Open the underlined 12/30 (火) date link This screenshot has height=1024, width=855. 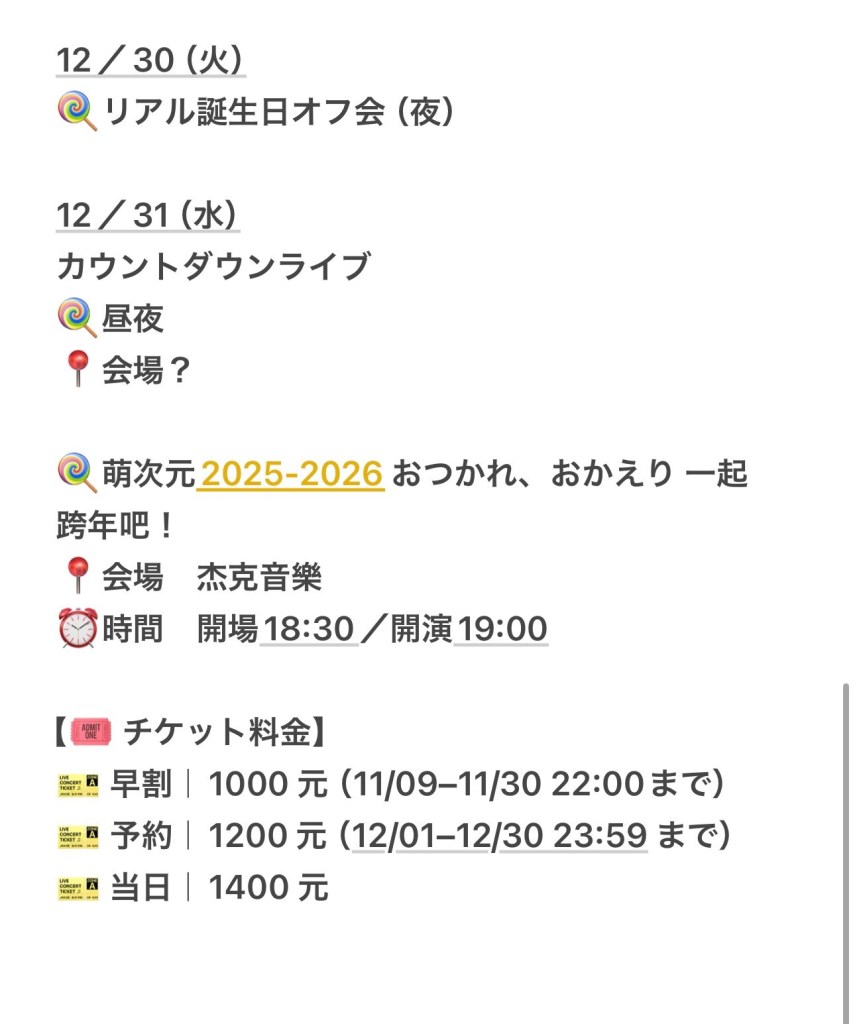pyautogui.click(x=150, y=61)
